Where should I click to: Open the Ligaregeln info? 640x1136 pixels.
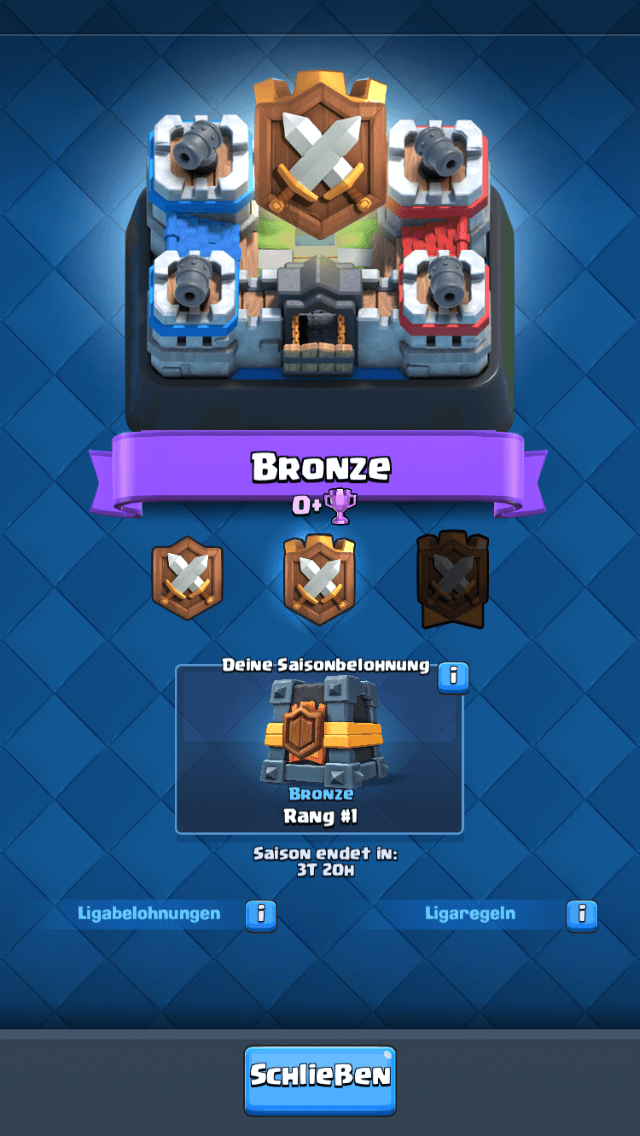(581, 914)
